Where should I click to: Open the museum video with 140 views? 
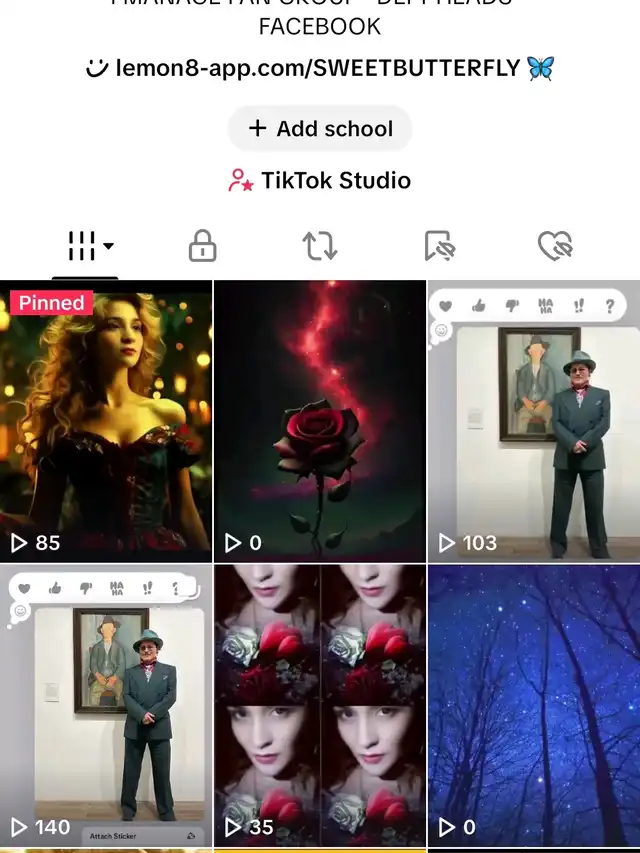click(x=106, y=705)
